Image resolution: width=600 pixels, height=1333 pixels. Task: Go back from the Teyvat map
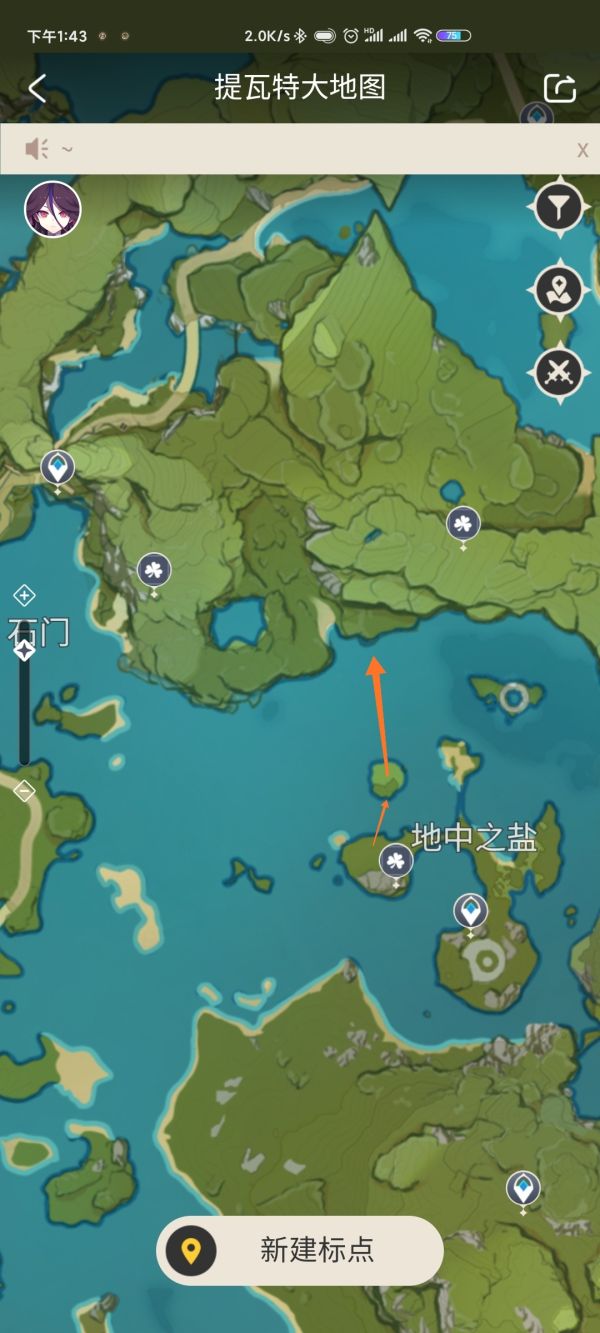tap(38, 88)
